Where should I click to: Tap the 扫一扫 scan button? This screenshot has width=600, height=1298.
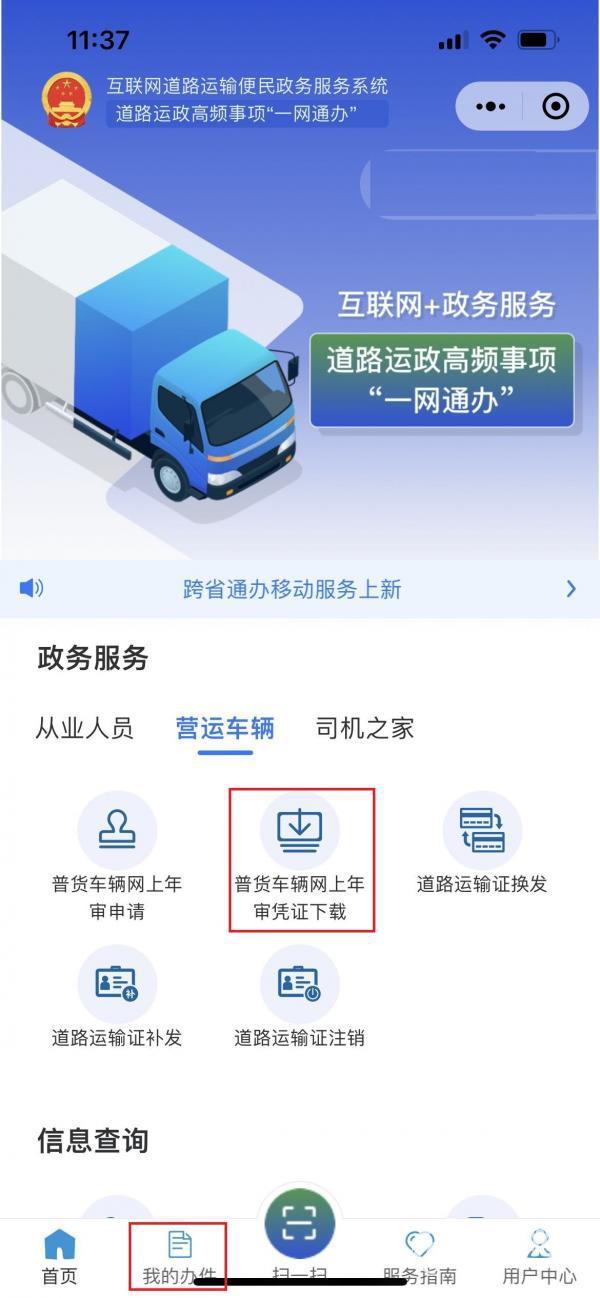coord(300,1226)
